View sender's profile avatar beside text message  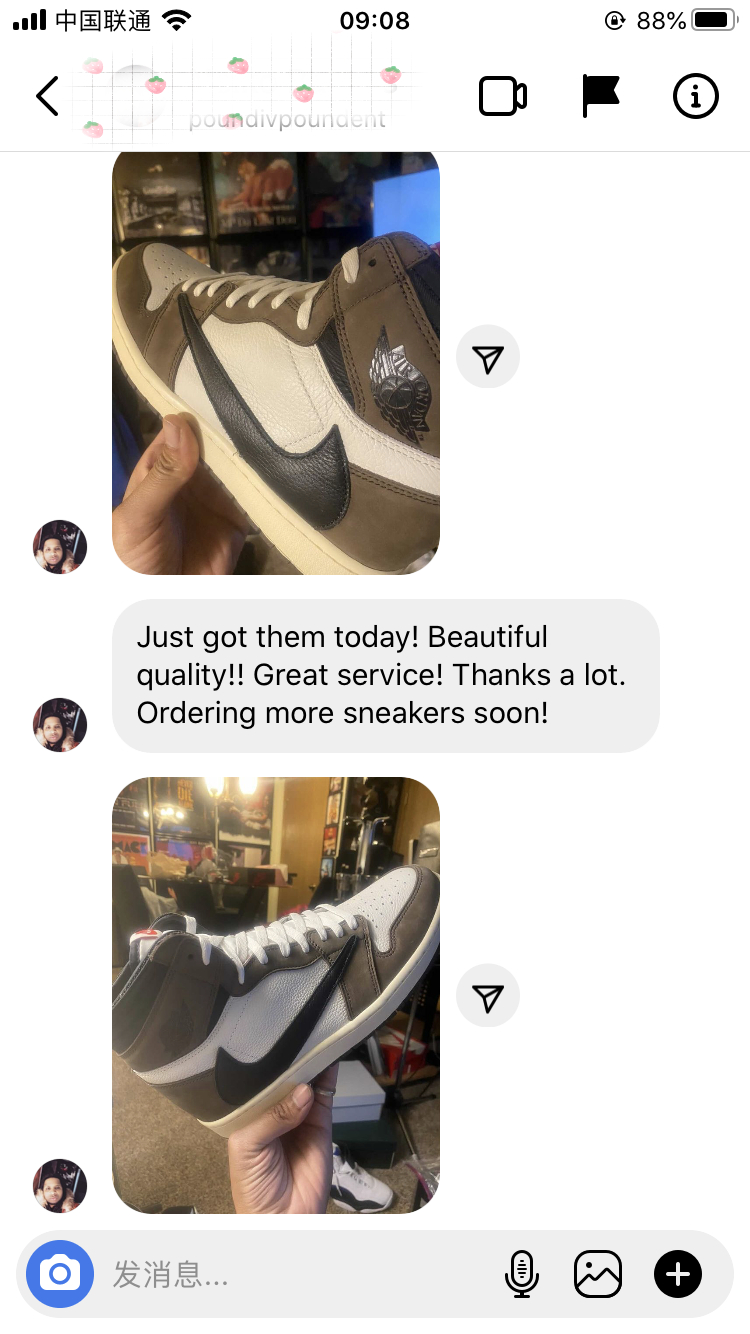click(x=60, y=725)
